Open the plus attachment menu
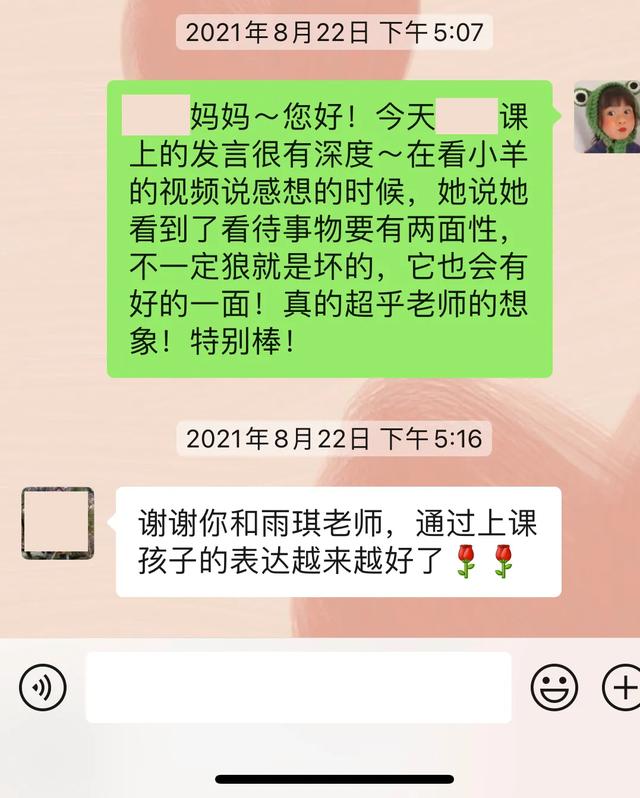 point(622,687)
